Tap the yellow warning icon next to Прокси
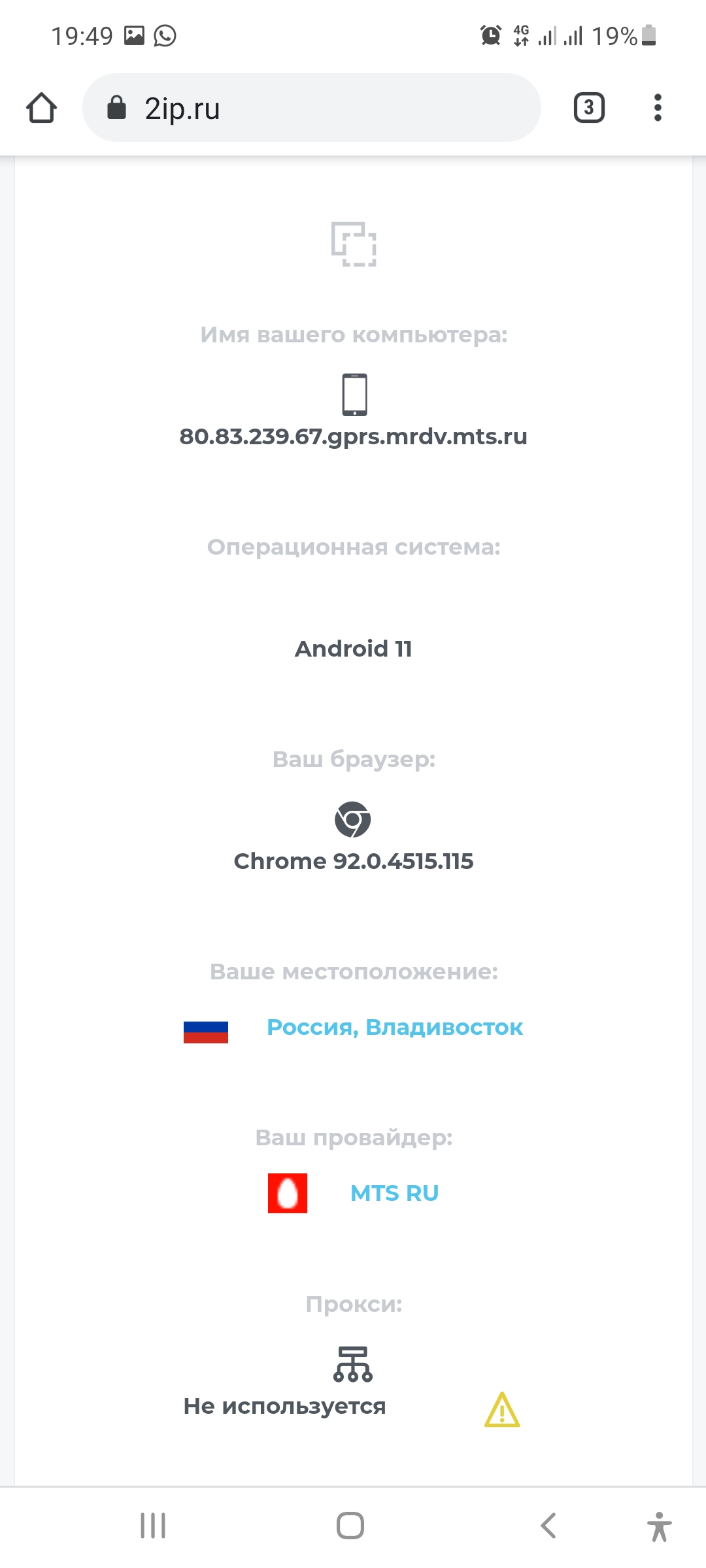706x1568 pixels. click(502, 1410)
